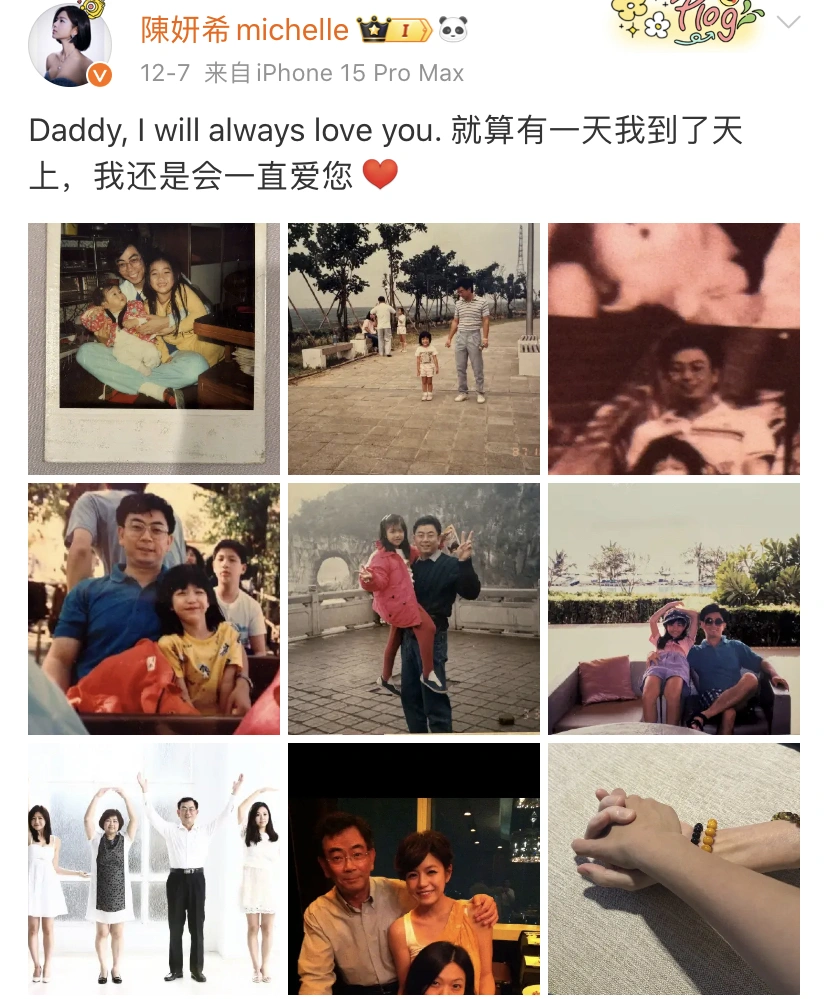The image size is (828, 999).
Task: Open photo of father in blue shirt
Action: click(154, 609)
